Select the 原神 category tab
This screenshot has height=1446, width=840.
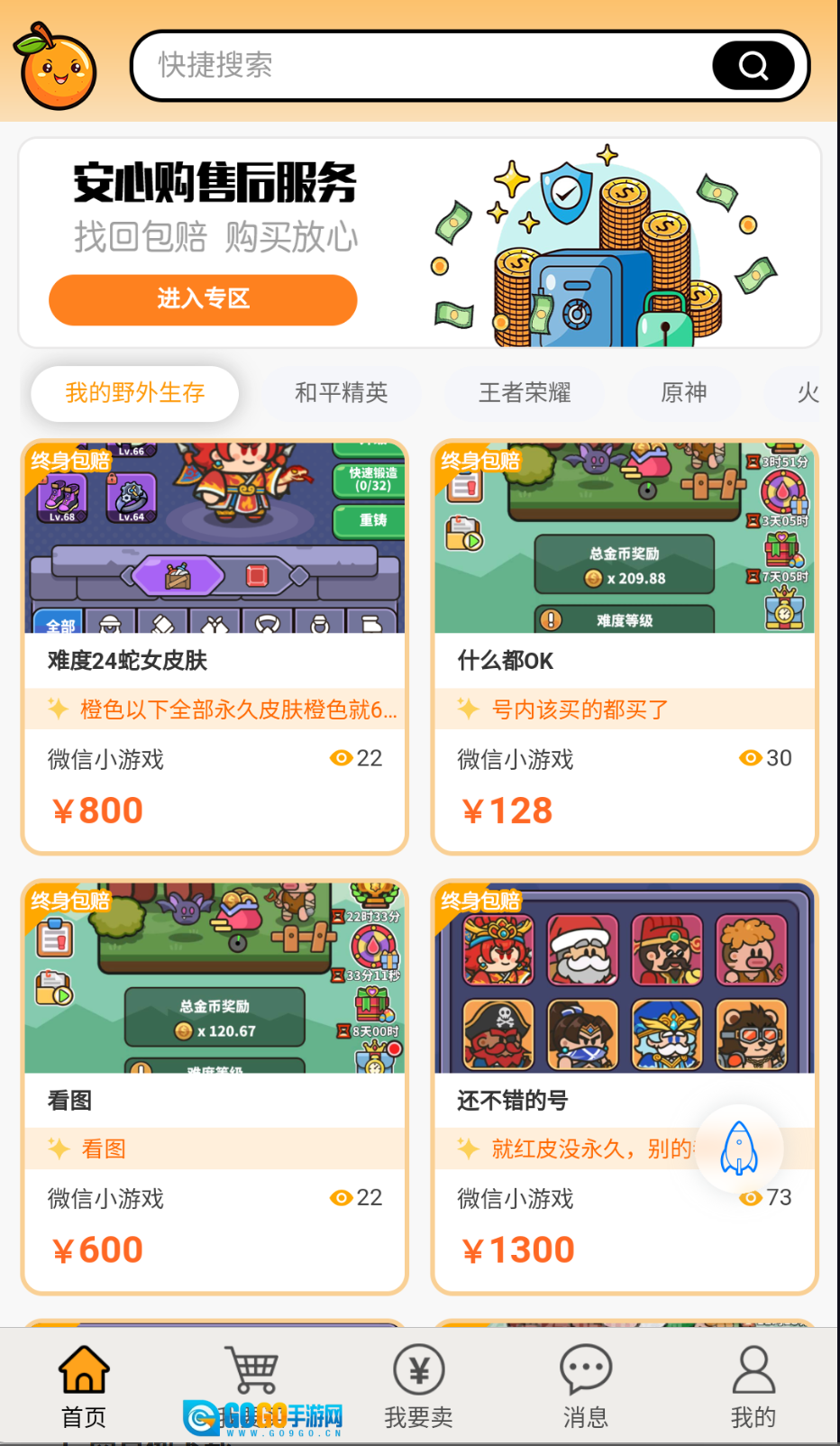click(x=685, y=393)
